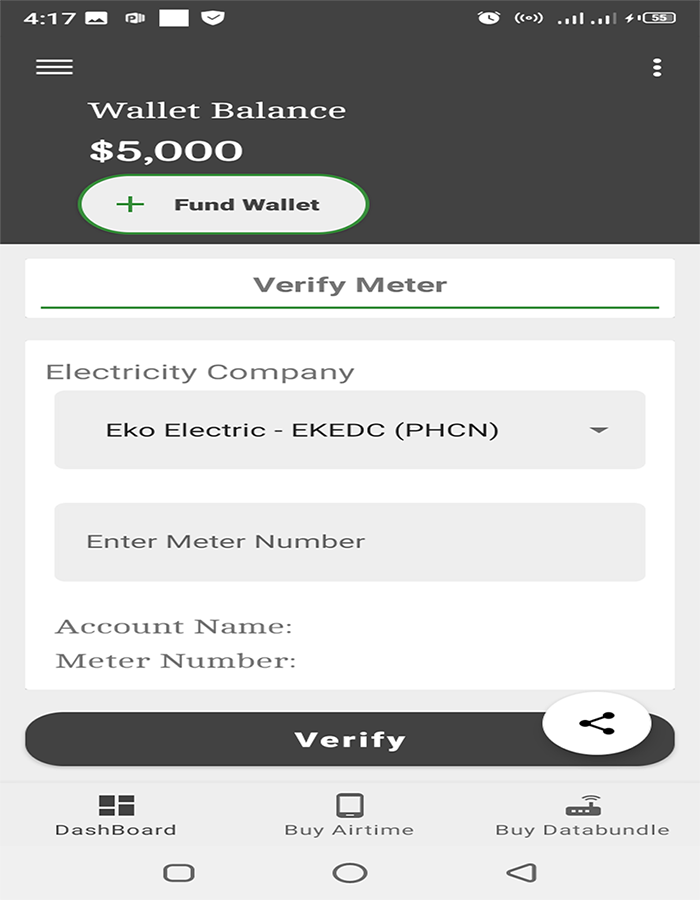Return to the system home screen
This screenshot has width=700, height=900.
[349, 873]
